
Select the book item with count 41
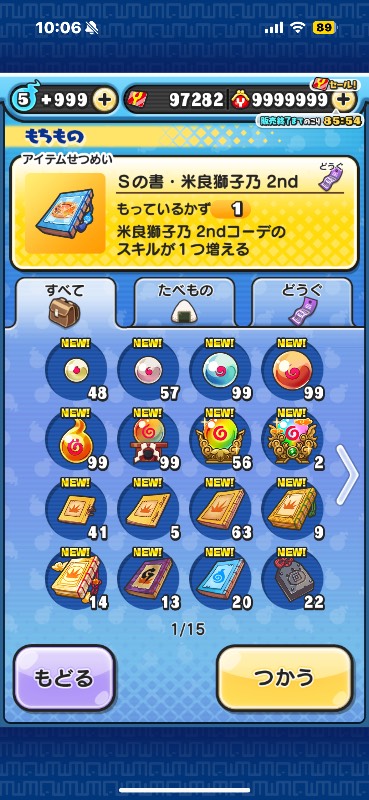coord(77,509)
